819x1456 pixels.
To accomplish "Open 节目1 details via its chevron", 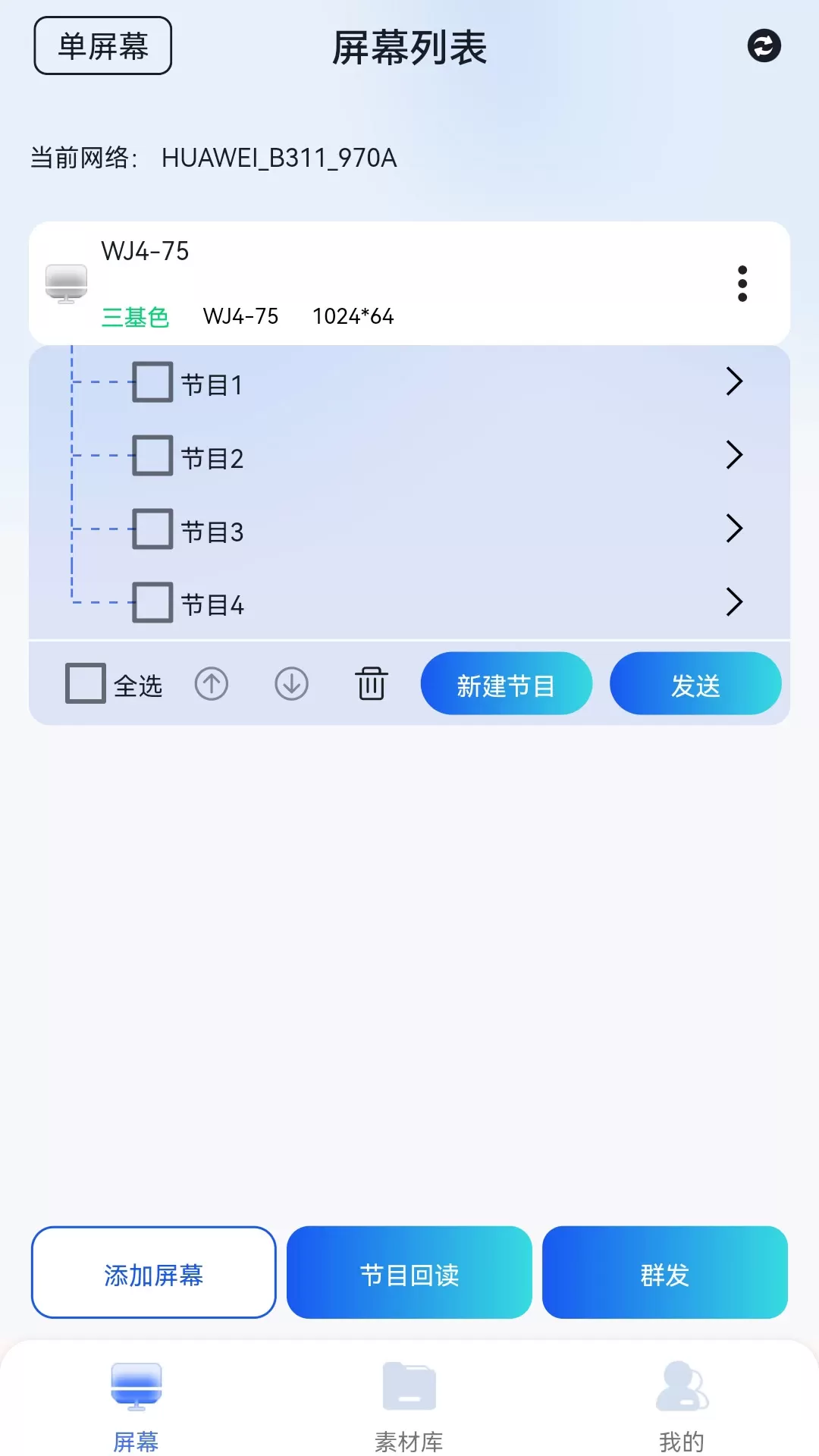I will [733, 381].
